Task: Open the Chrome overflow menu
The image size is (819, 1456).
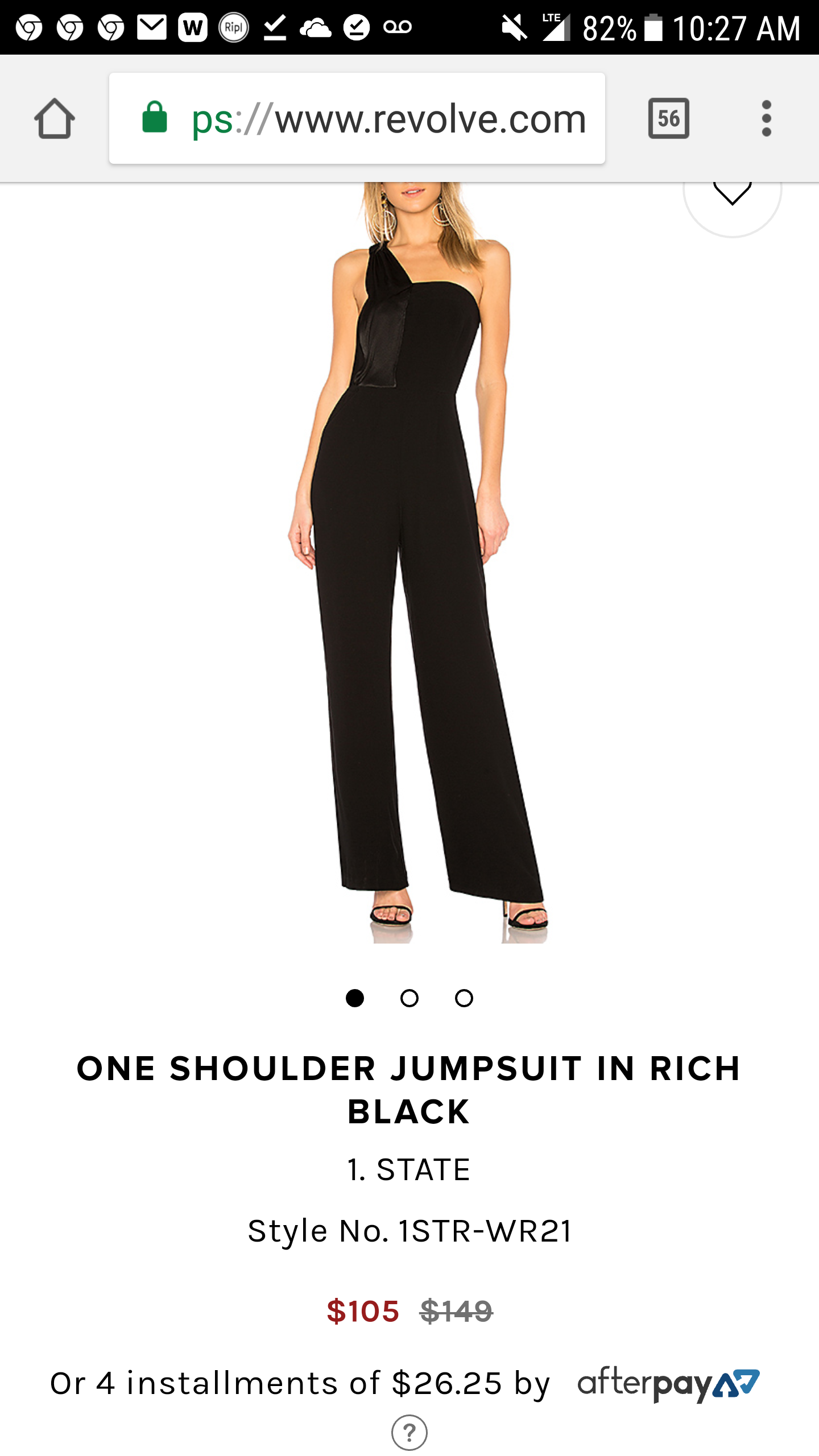Action: point(766,119)
